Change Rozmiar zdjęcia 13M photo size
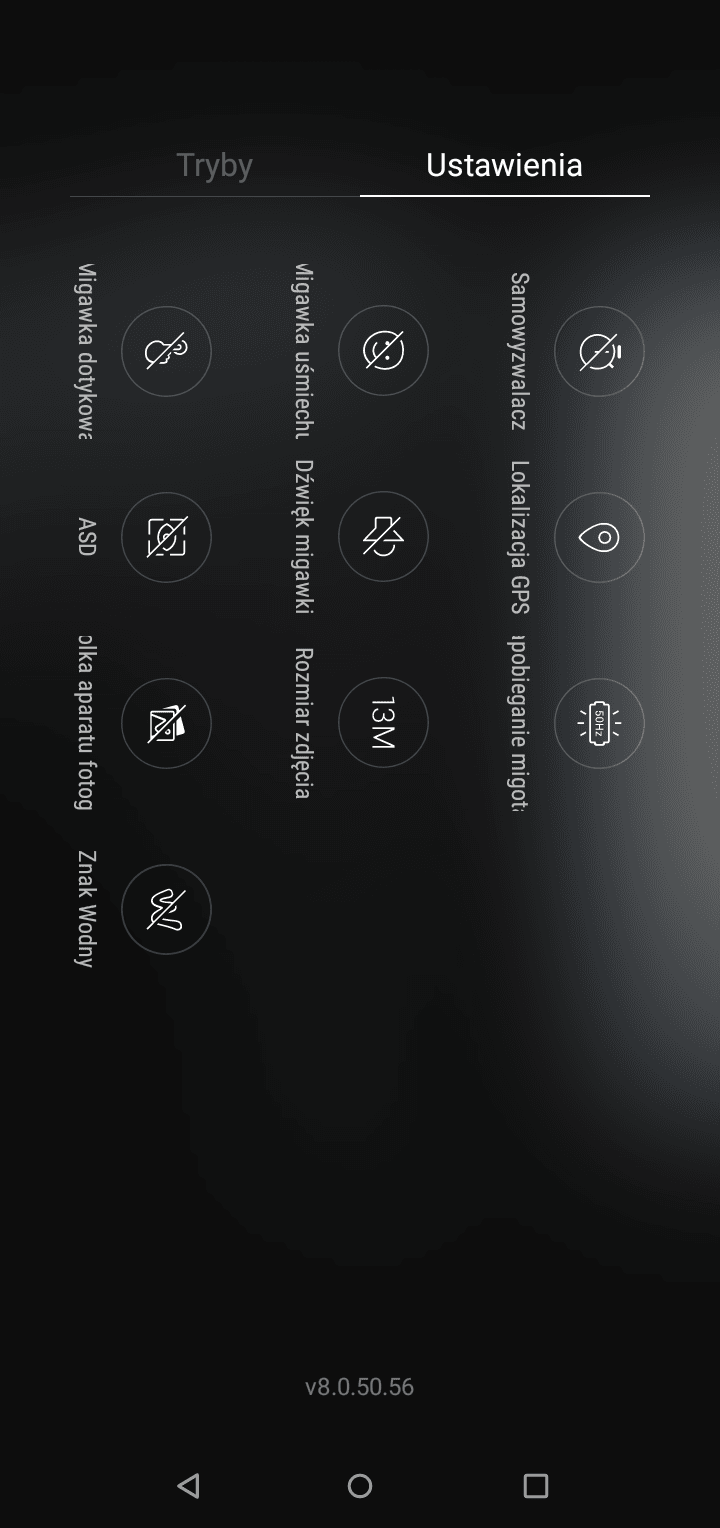Image resolution: width=720 pixels, height=1528 pixels. (383, 723)
